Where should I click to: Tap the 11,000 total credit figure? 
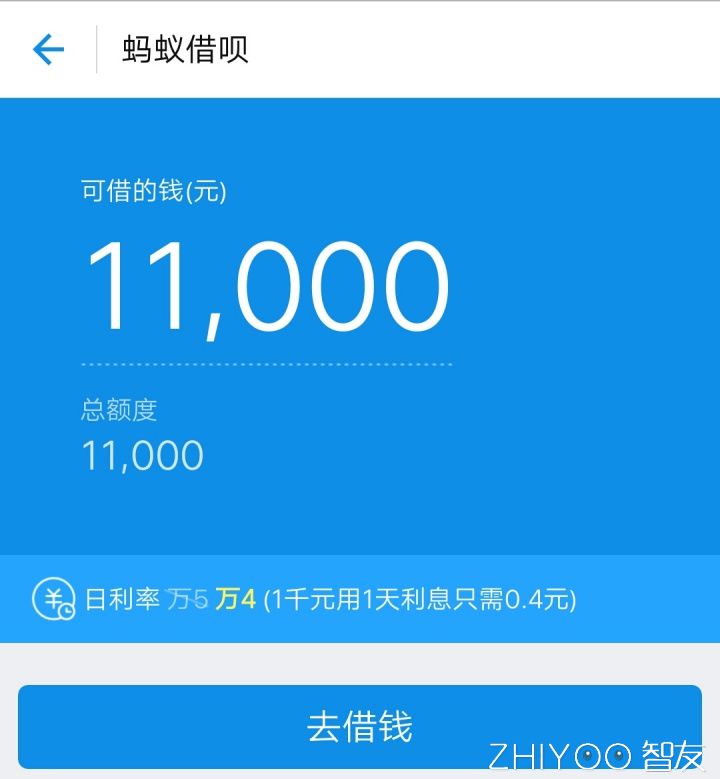[x=142, y=455]
